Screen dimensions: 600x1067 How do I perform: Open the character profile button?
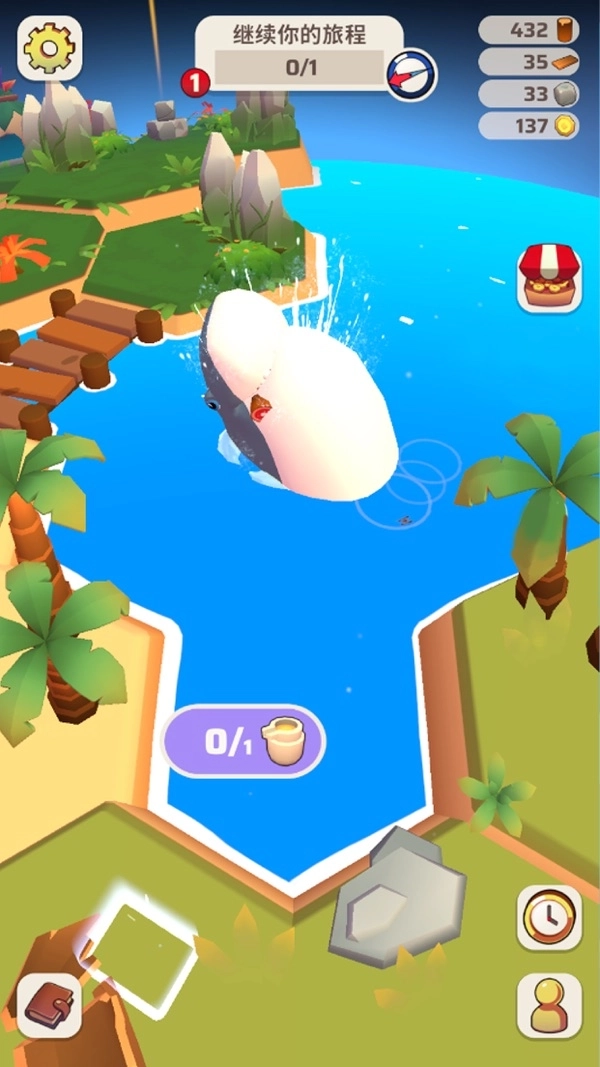point(549,1005)
